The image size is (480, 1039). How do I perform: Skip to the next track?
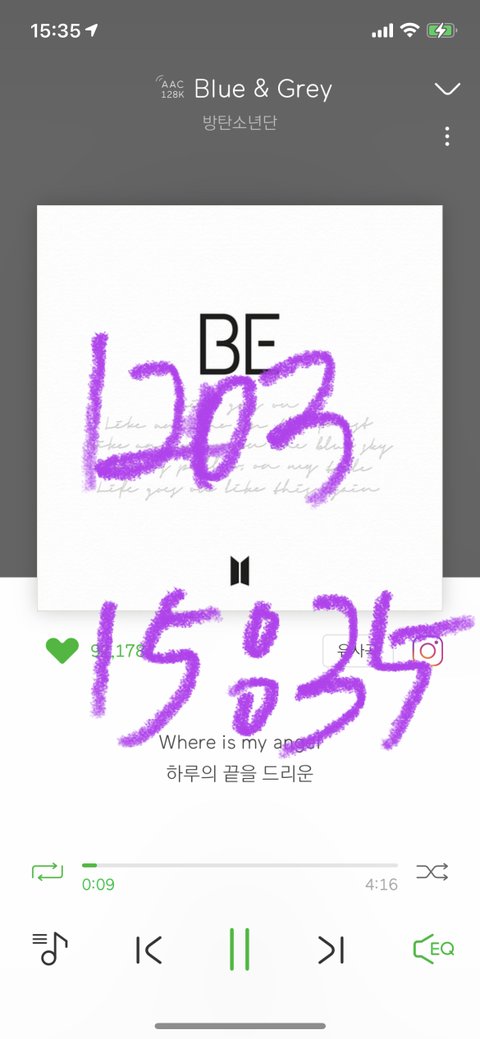point(330,950)
